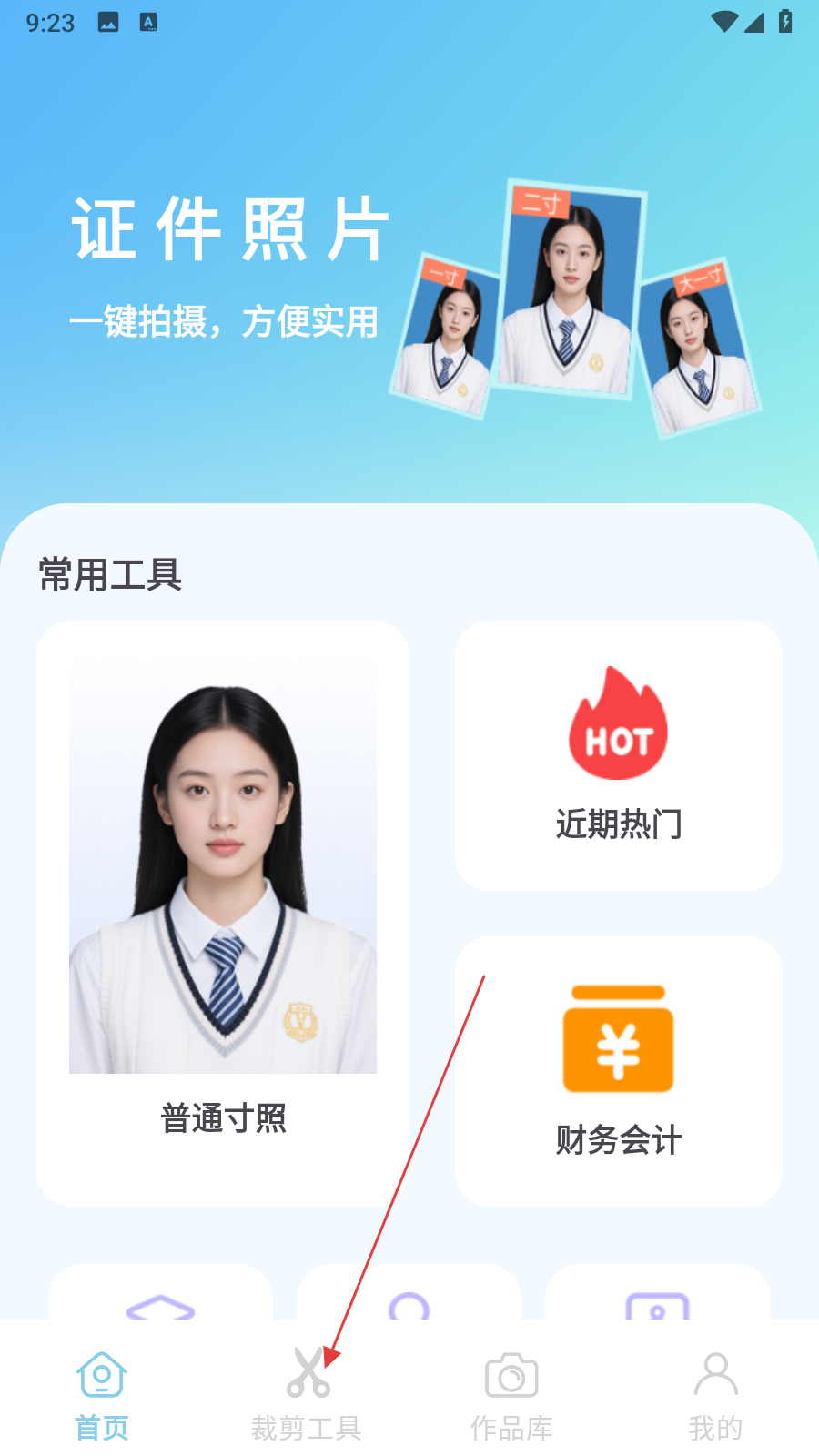Switch to the 裁剪工具 tab
This screenshot has width=819, height=1456.
coord(307,1396)
